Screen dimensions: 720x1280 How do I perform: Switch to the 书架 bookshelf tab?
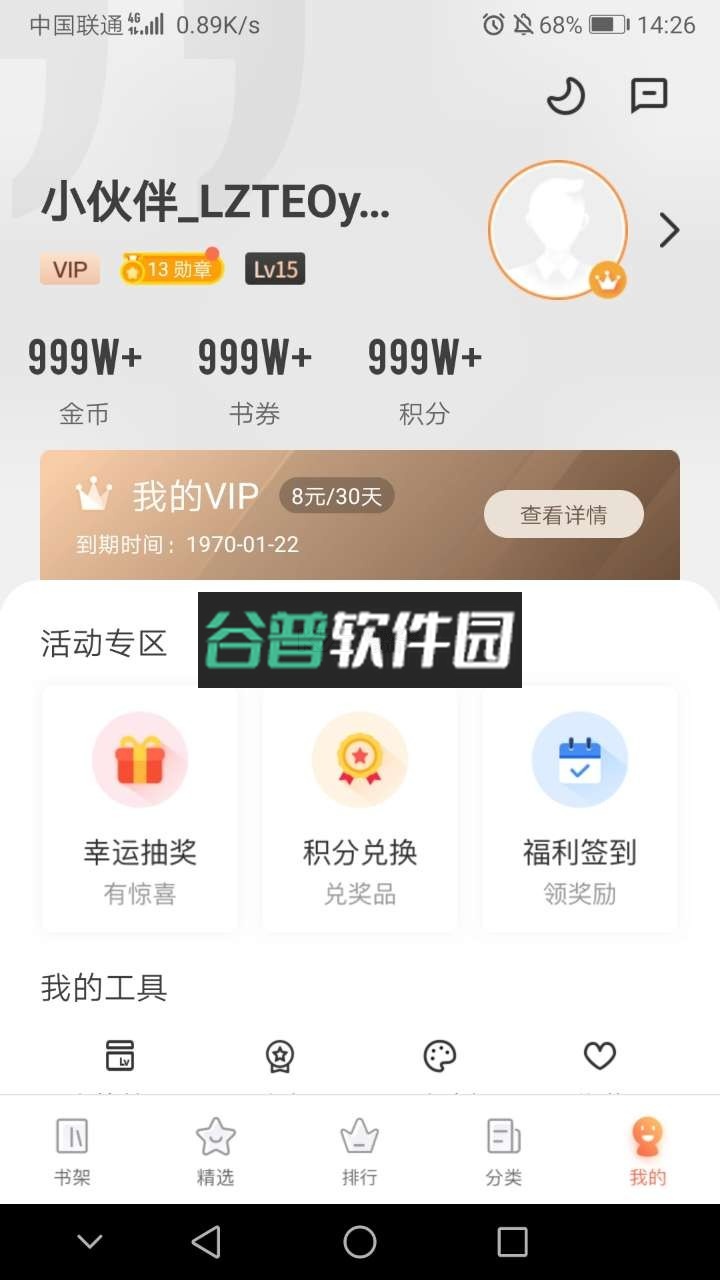click(72, 1150)
